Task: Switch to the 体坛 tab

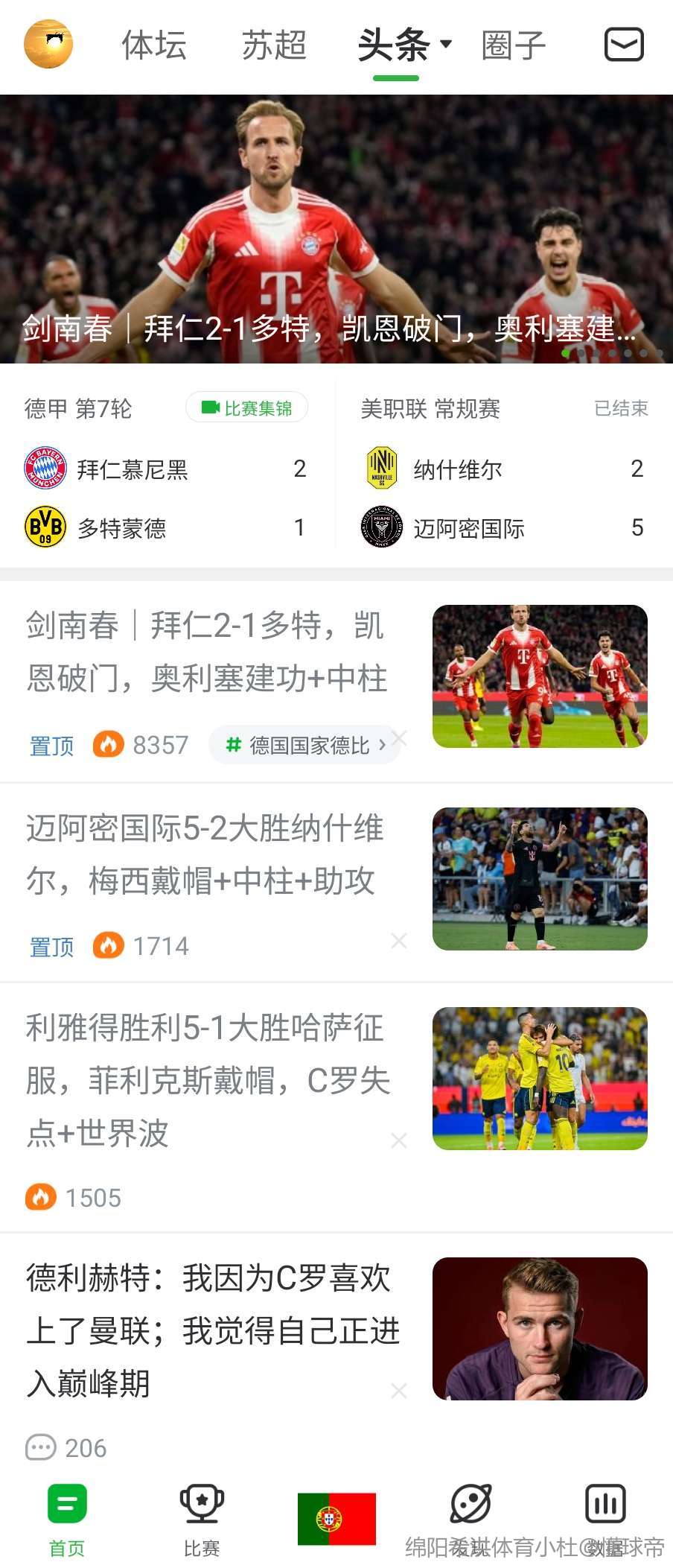Action: [154, 45]
